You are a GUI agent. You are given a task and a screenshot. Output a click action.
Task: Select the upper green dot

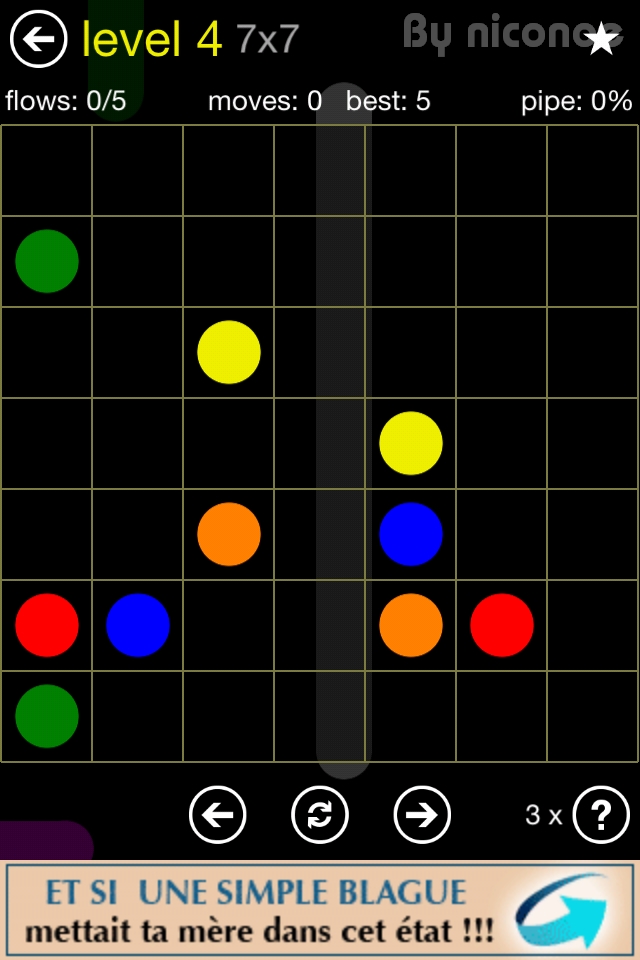pos(47,261)
